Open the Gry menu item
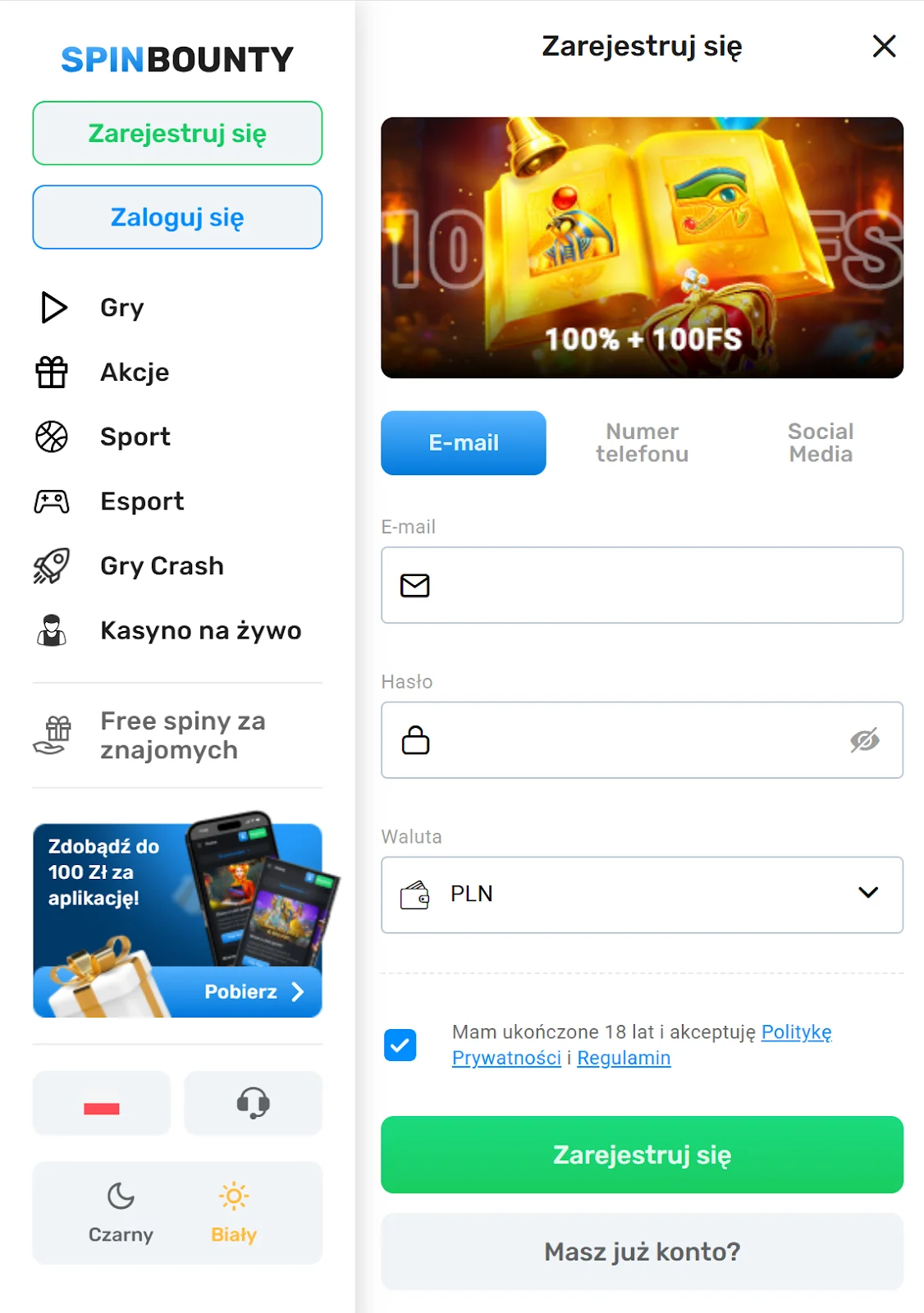The height and width of the screenshot is (1313, 924). pyautogui.click(x=121, y=308)
